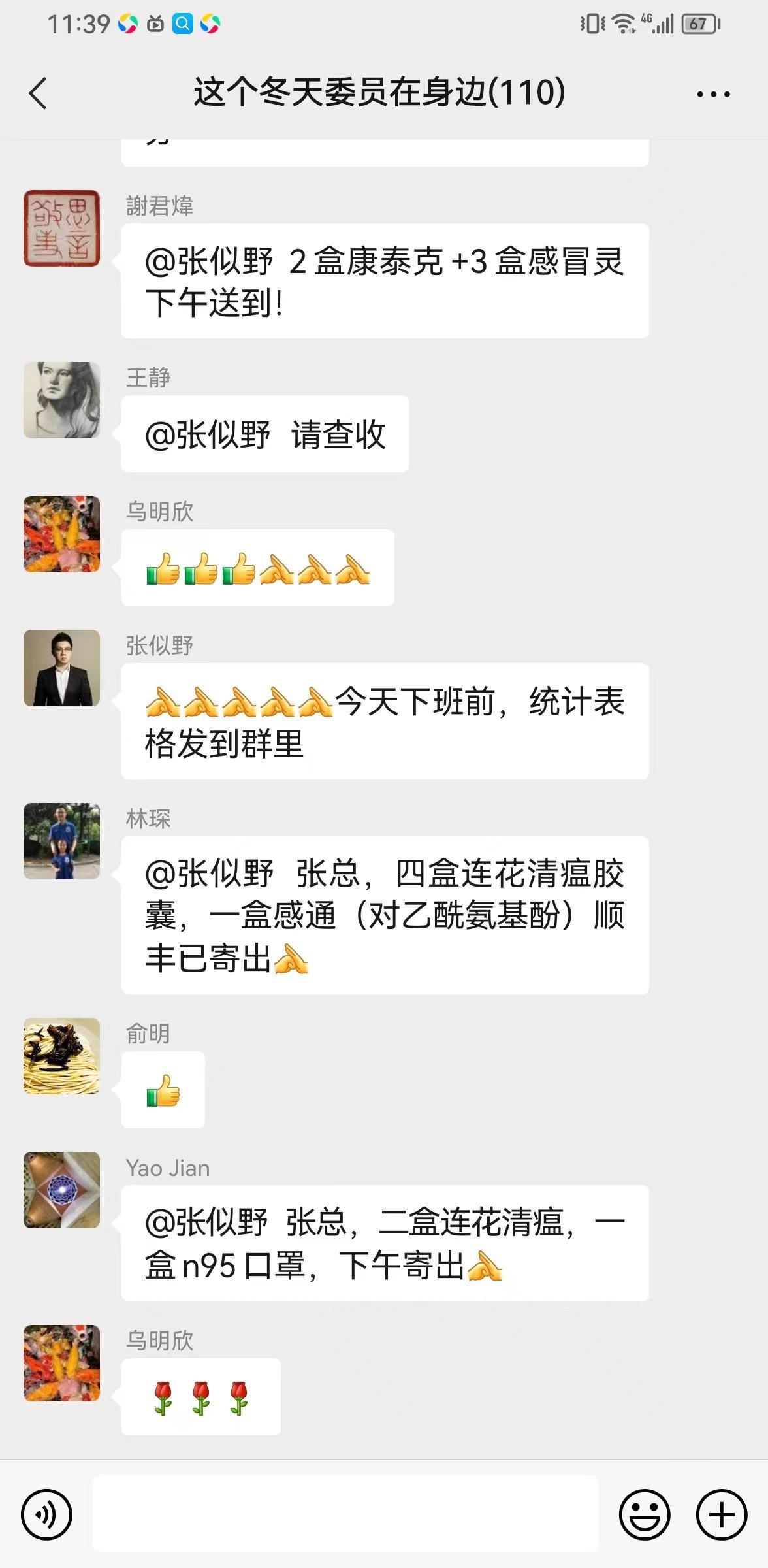View 王静's avatar profile
Viewport: 768px width, 1568px height.
coord(61,400)
